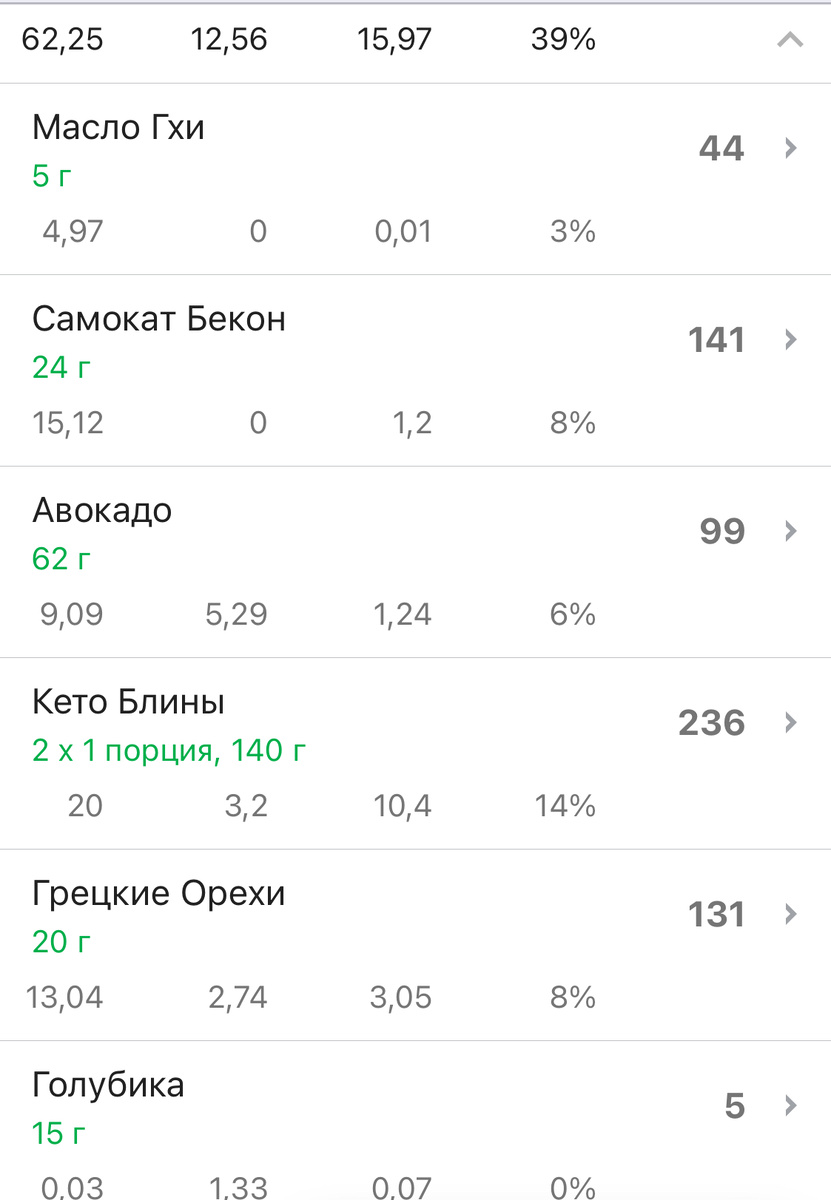831x1200 pixels.
Task: Tap the 236 calorie value for Кето Блины
Action: pos(711,722)
